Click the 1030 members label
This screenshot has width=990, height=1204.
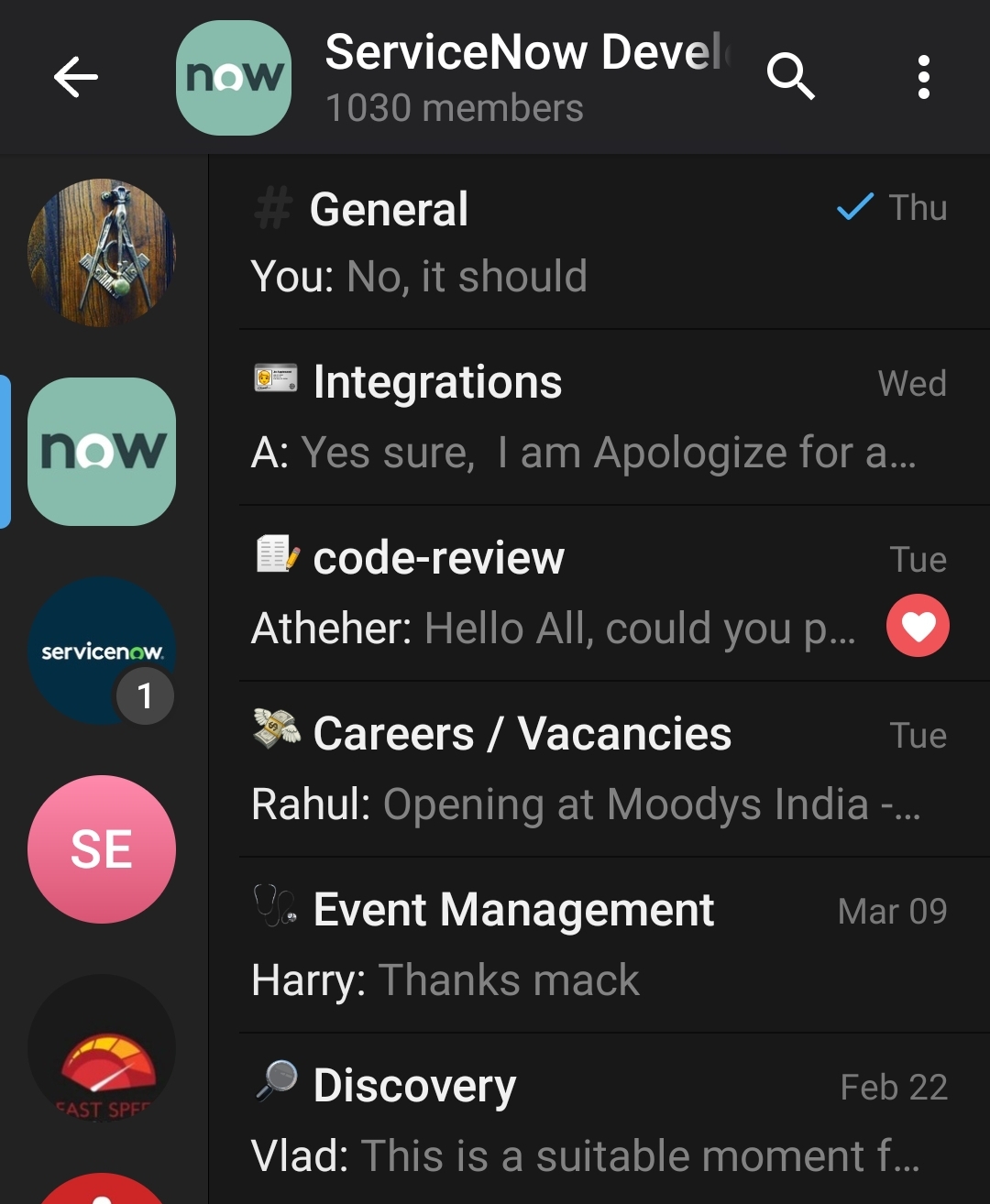coord(453,107)
